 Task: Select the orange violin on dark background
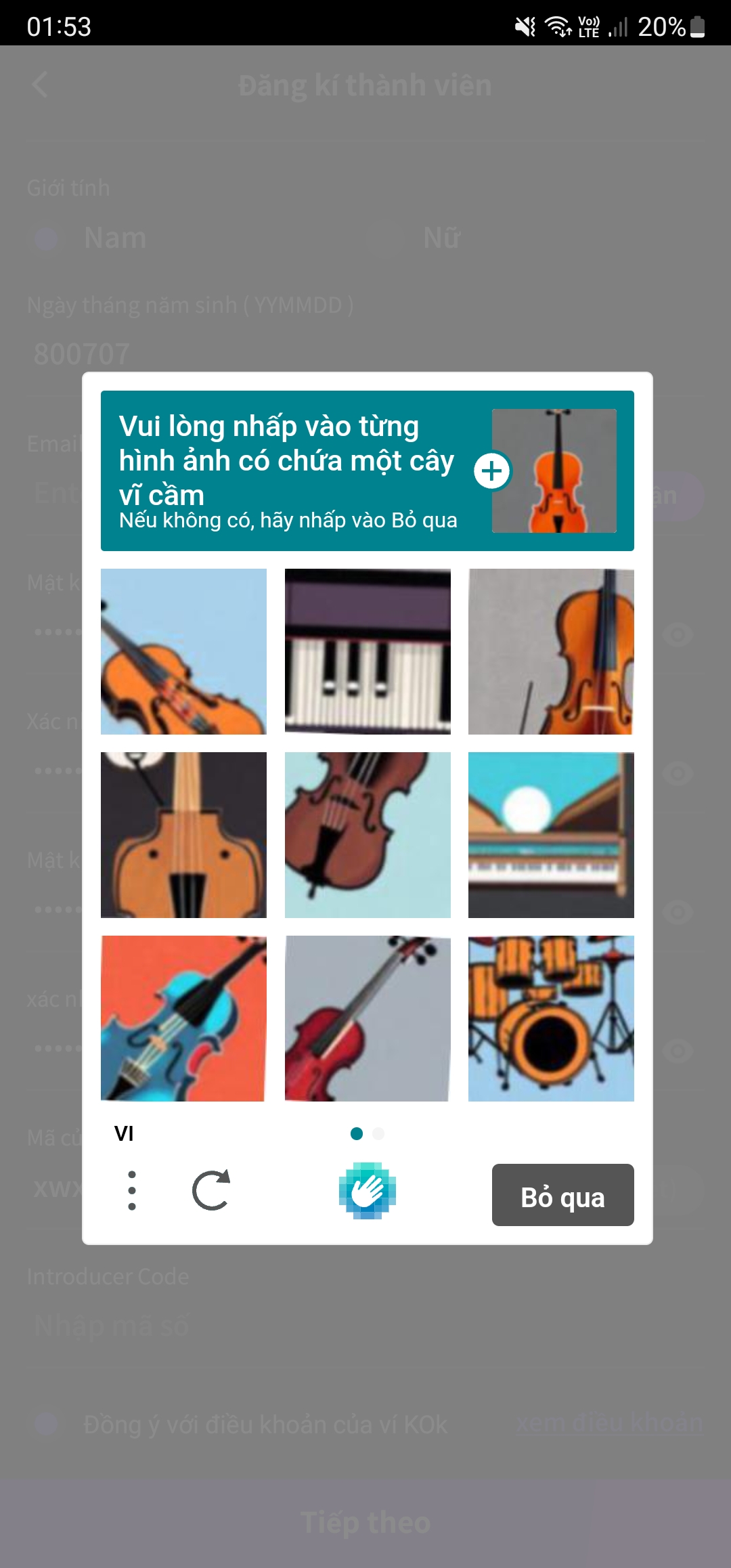(x=183, y=835)
